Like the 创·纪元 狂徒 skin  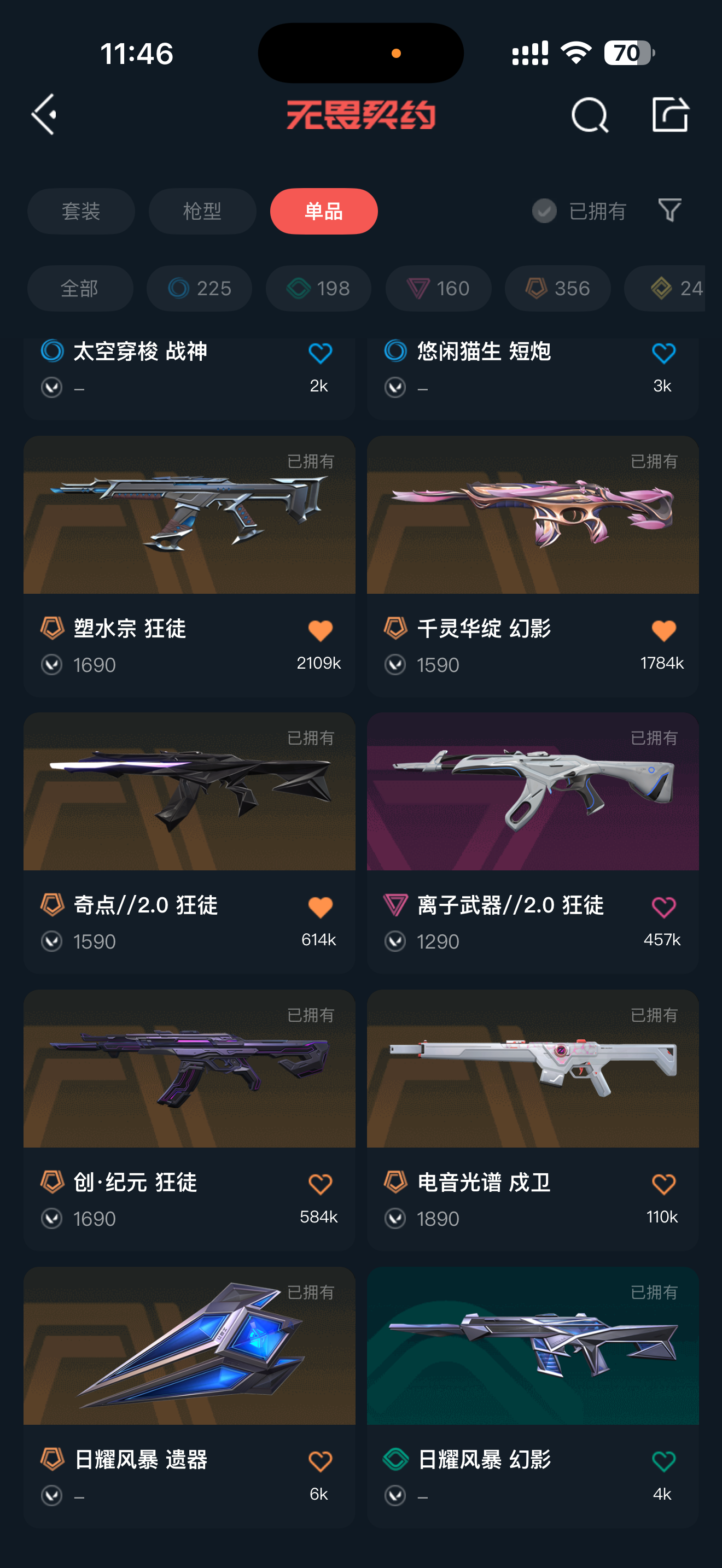(319, 1185)
